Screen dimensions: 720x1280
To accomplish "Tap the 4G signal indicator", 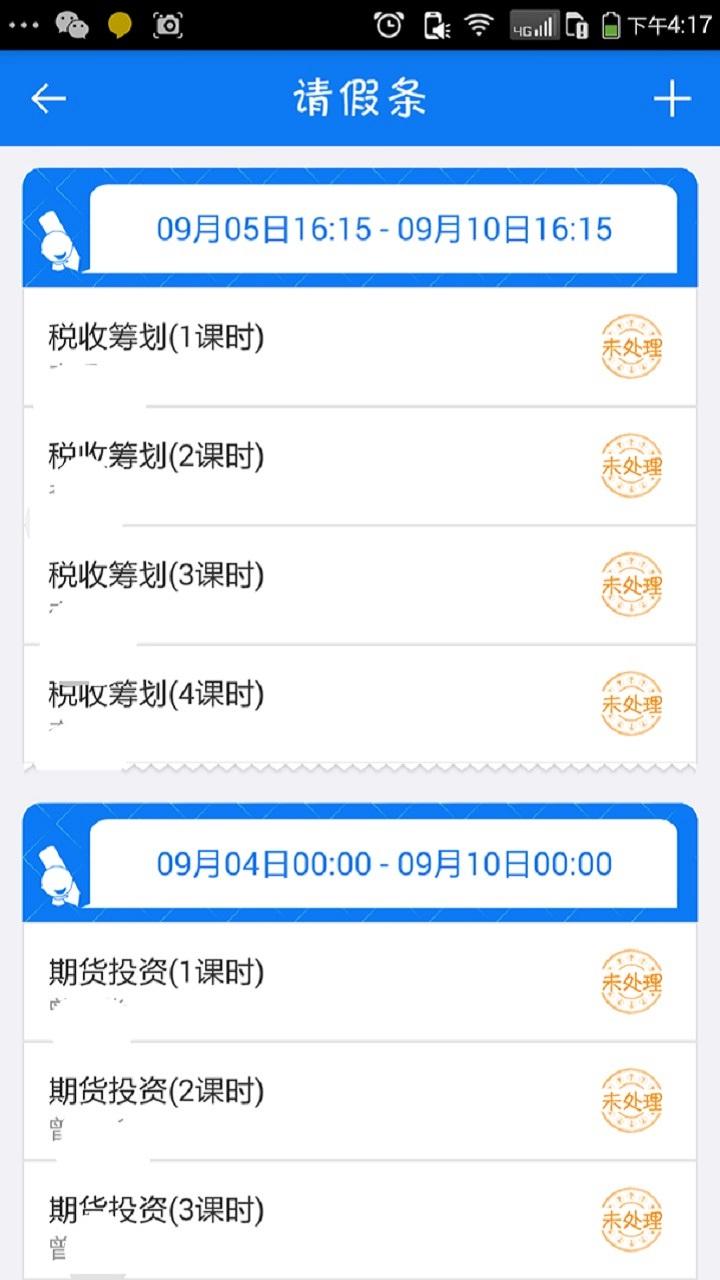I will [x=534, y=23].
